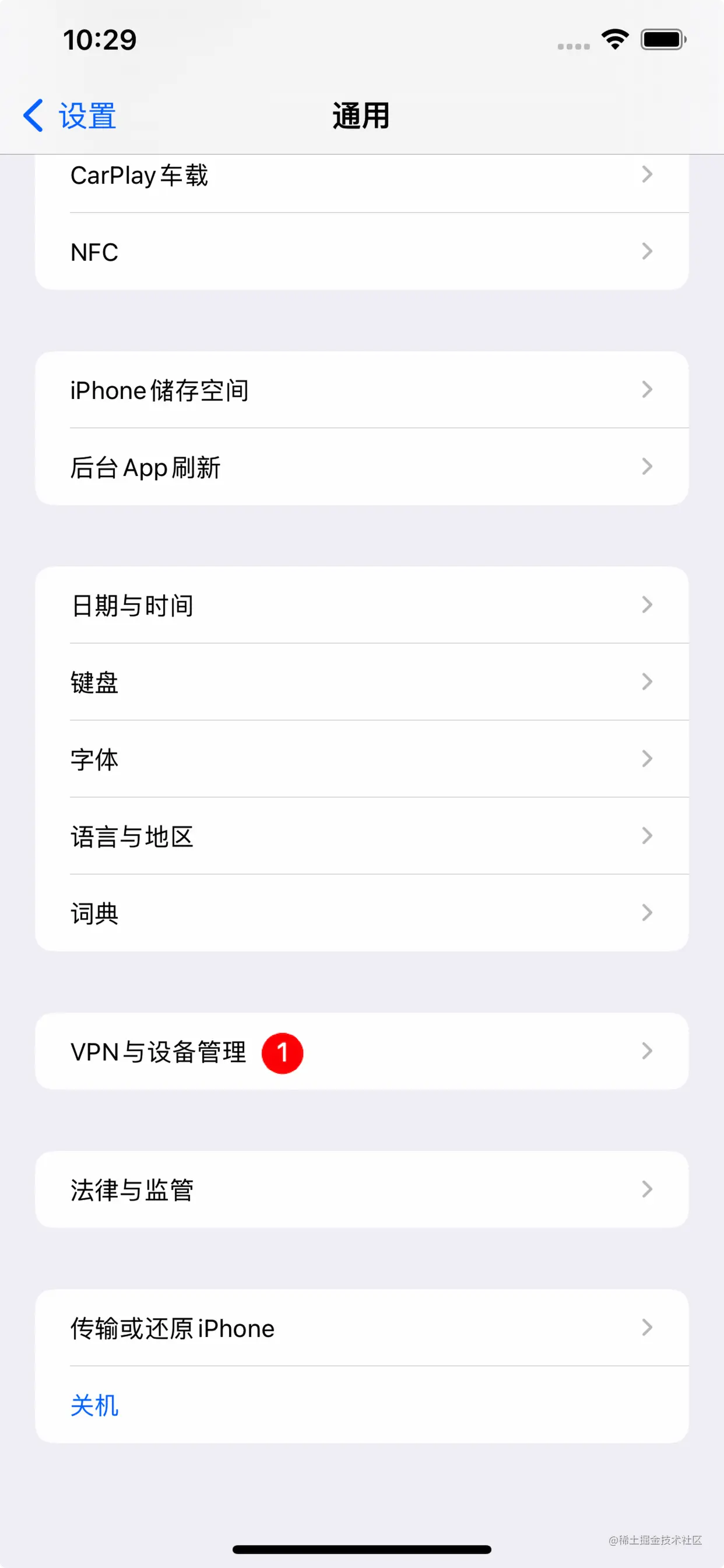
Task: Open VPN与设备管理
Action: click(x=361, y=1051)
